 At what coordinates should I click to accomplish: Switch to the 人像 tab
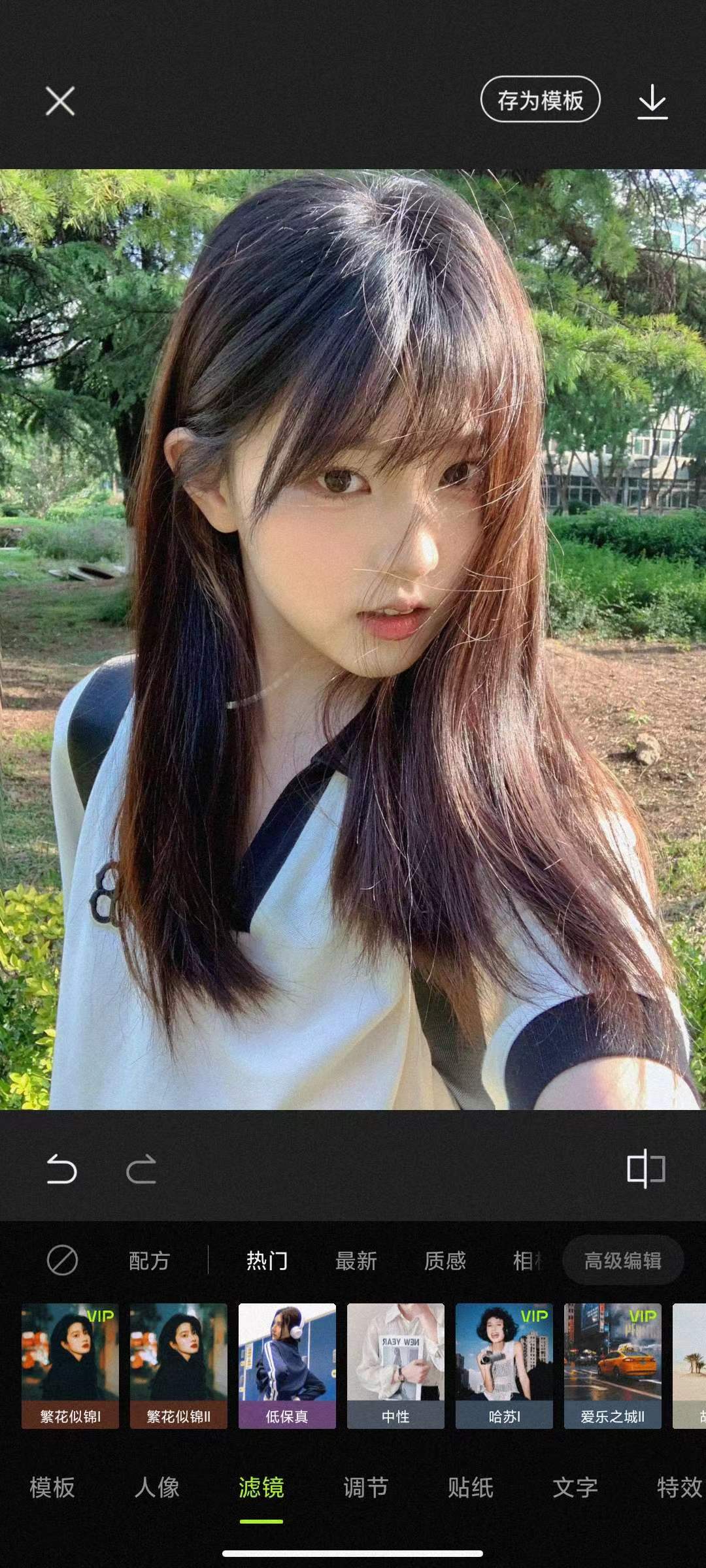coord(157,1488)
